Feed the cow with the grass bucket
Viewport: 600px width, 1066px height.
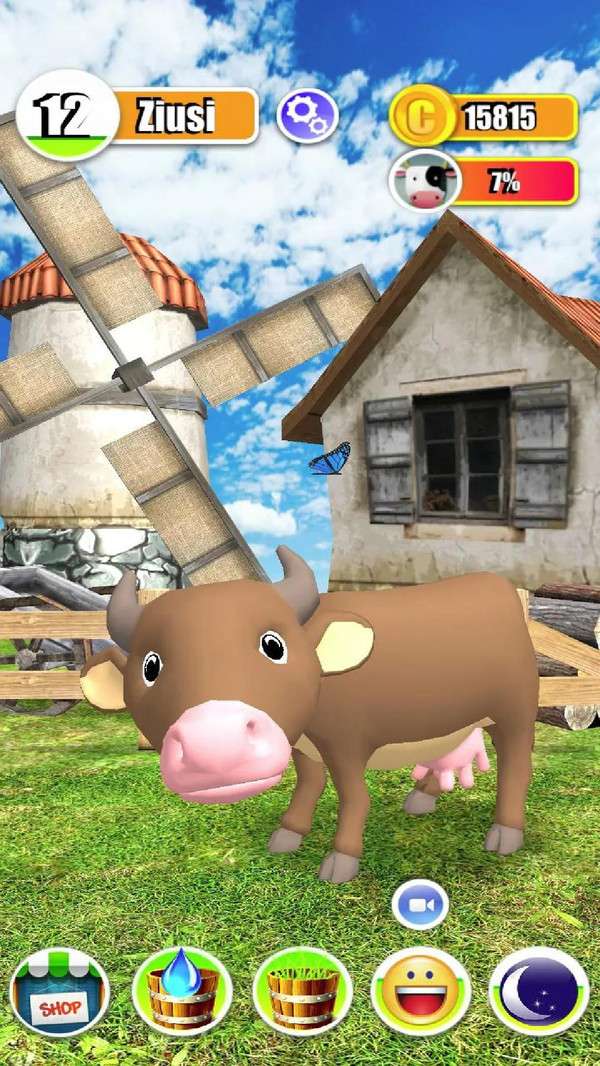pos(303,992)
